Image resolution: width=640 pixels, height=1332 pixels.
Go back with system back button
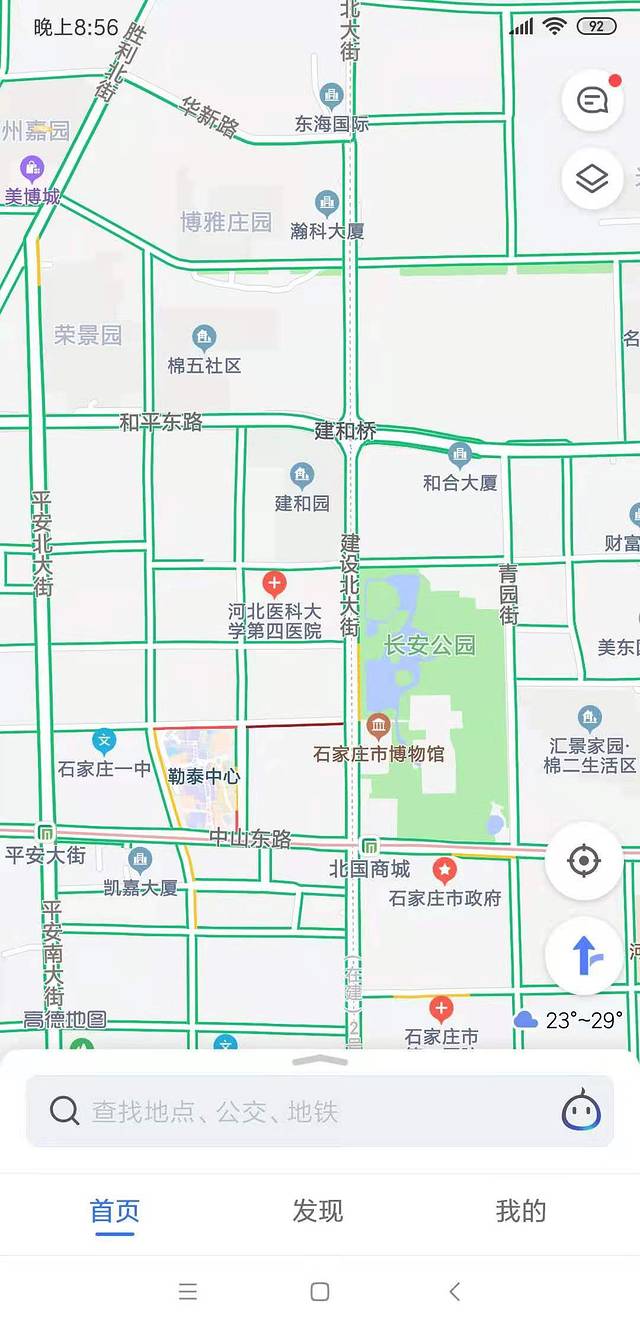tap(454, 1291)
